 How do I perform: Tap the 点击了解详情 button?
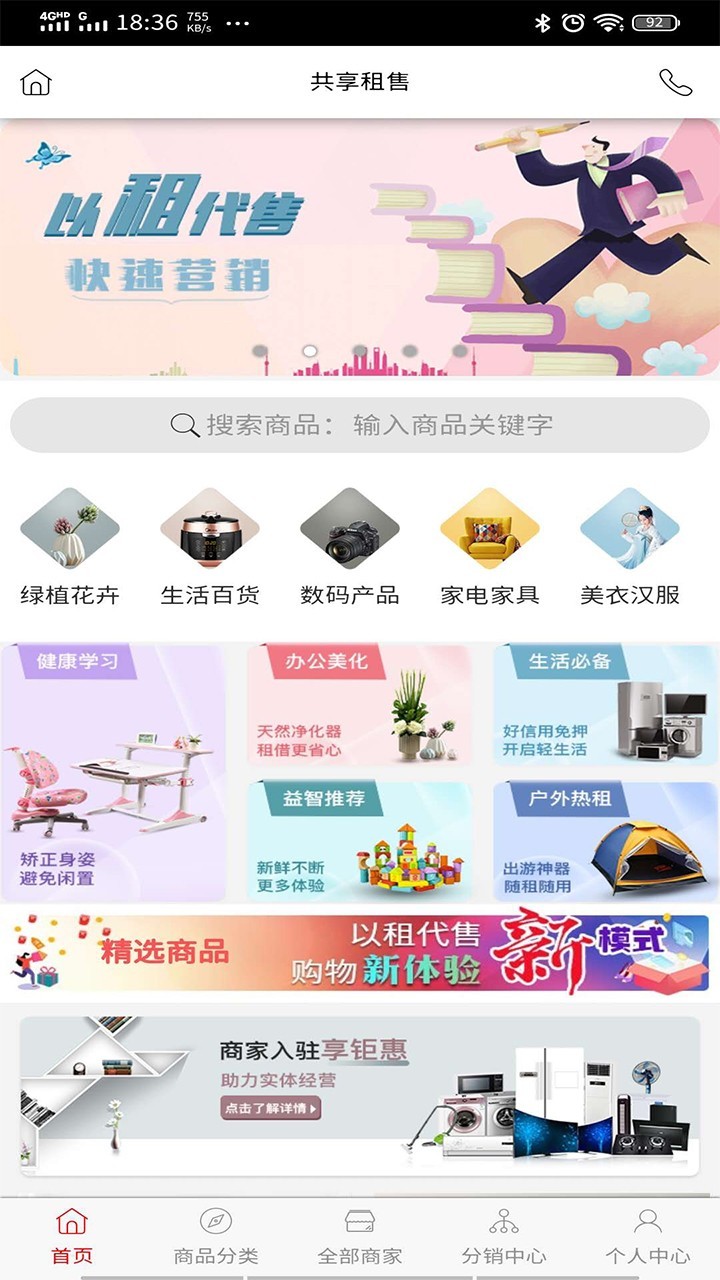pyautogui.click(x=271, y=1108)
